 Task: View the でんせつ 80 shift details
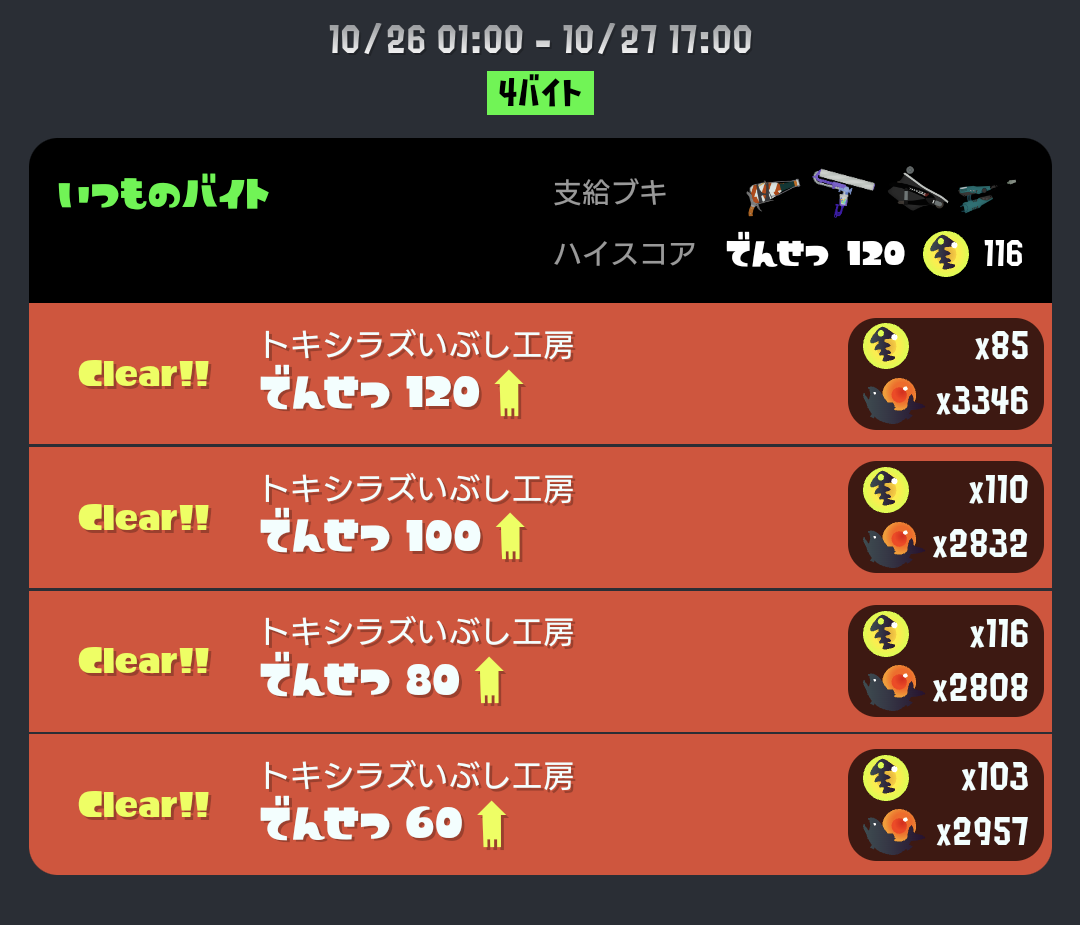pos(540,661)
